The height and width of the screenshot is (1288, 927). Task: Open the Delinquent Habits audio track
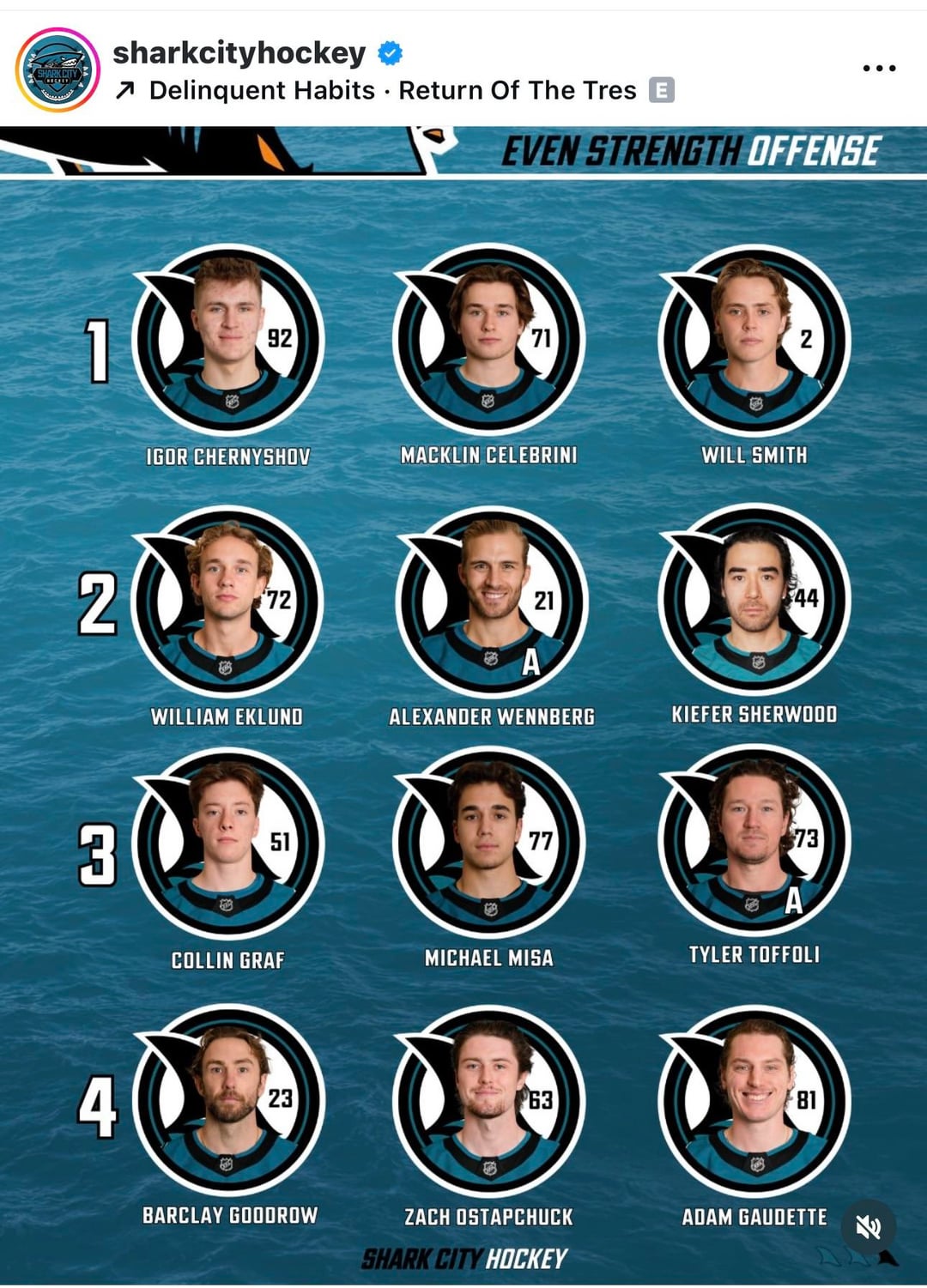coord(392,90)
